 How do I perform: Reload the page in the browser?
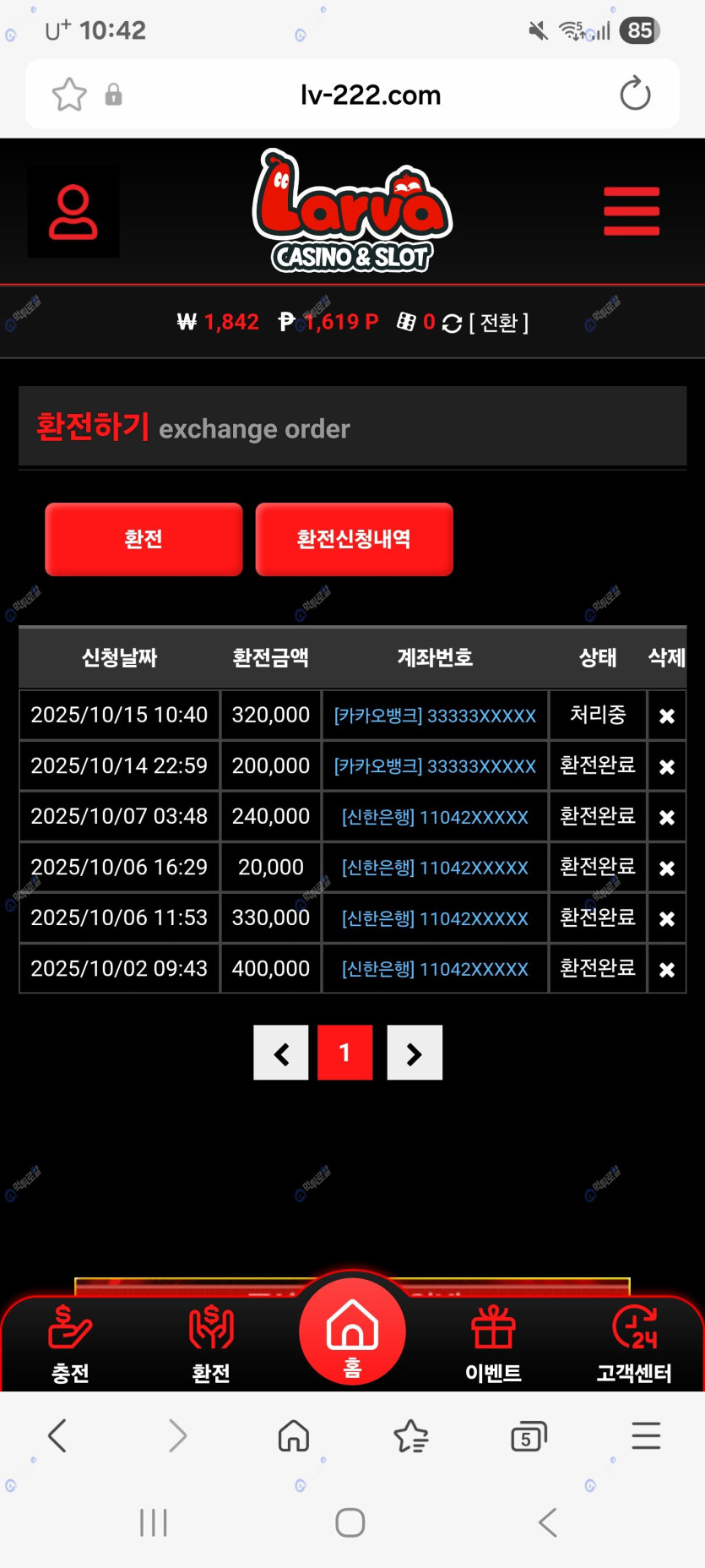click(x=635, y=94)
